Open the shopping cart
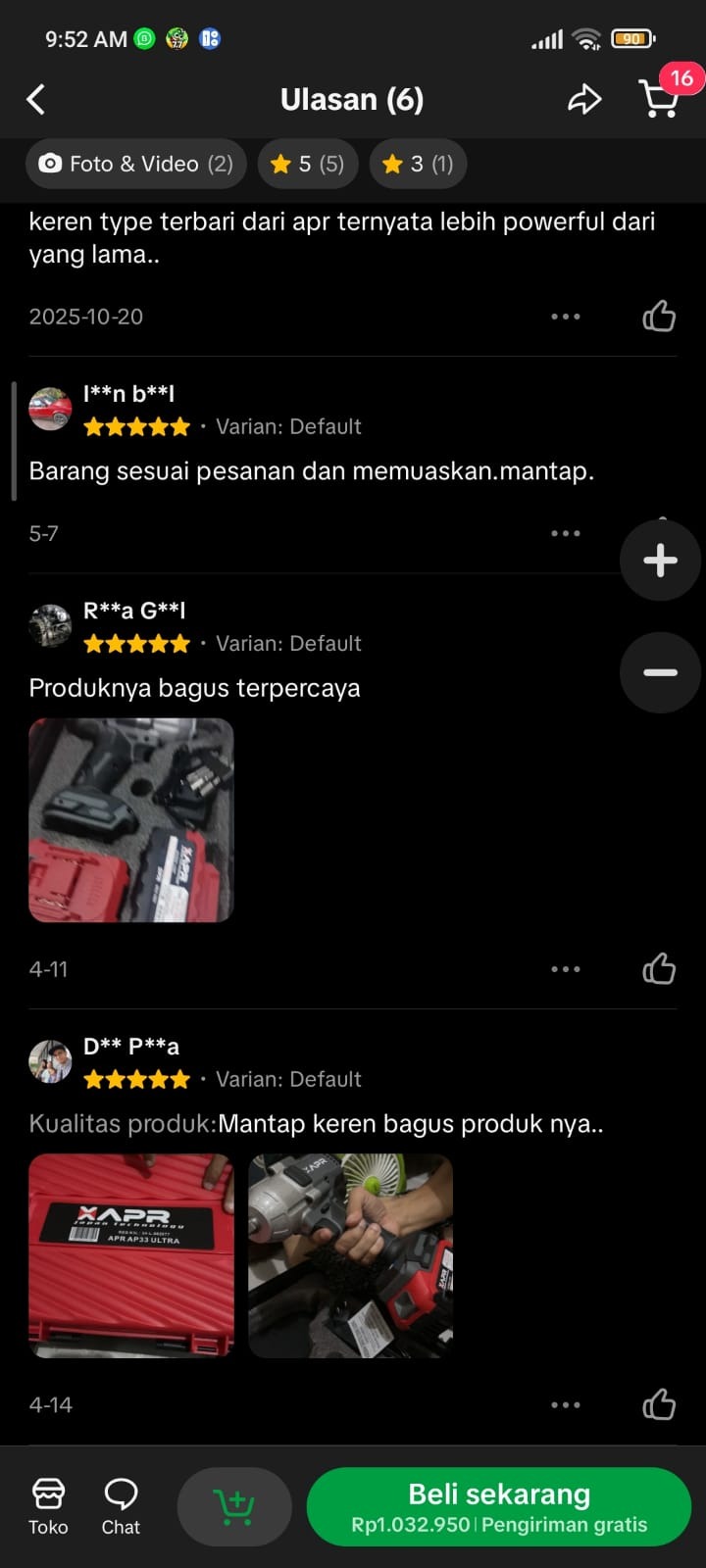Screen dimensions: 706x1568 click(660, 99)
